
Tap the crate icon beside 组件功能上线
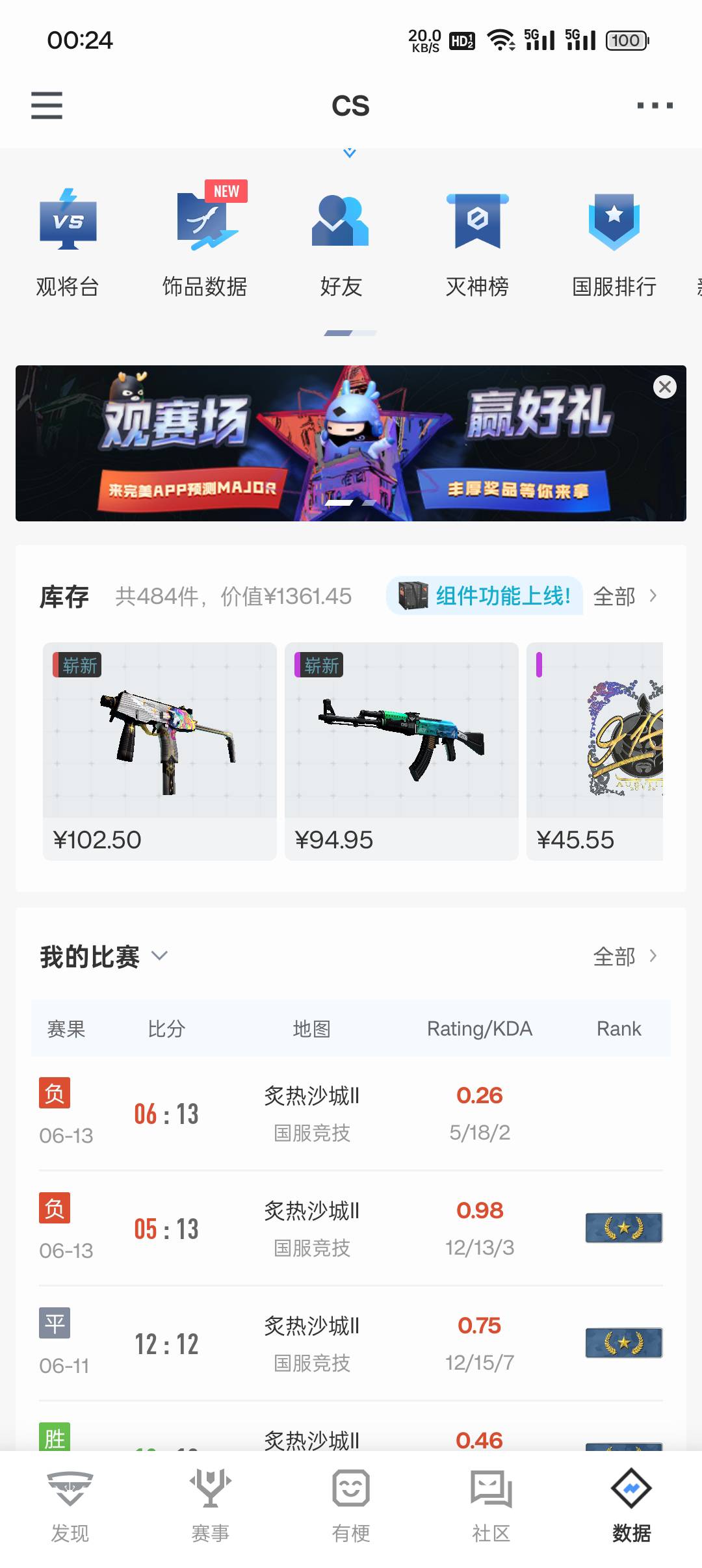(x=414, y=595)
